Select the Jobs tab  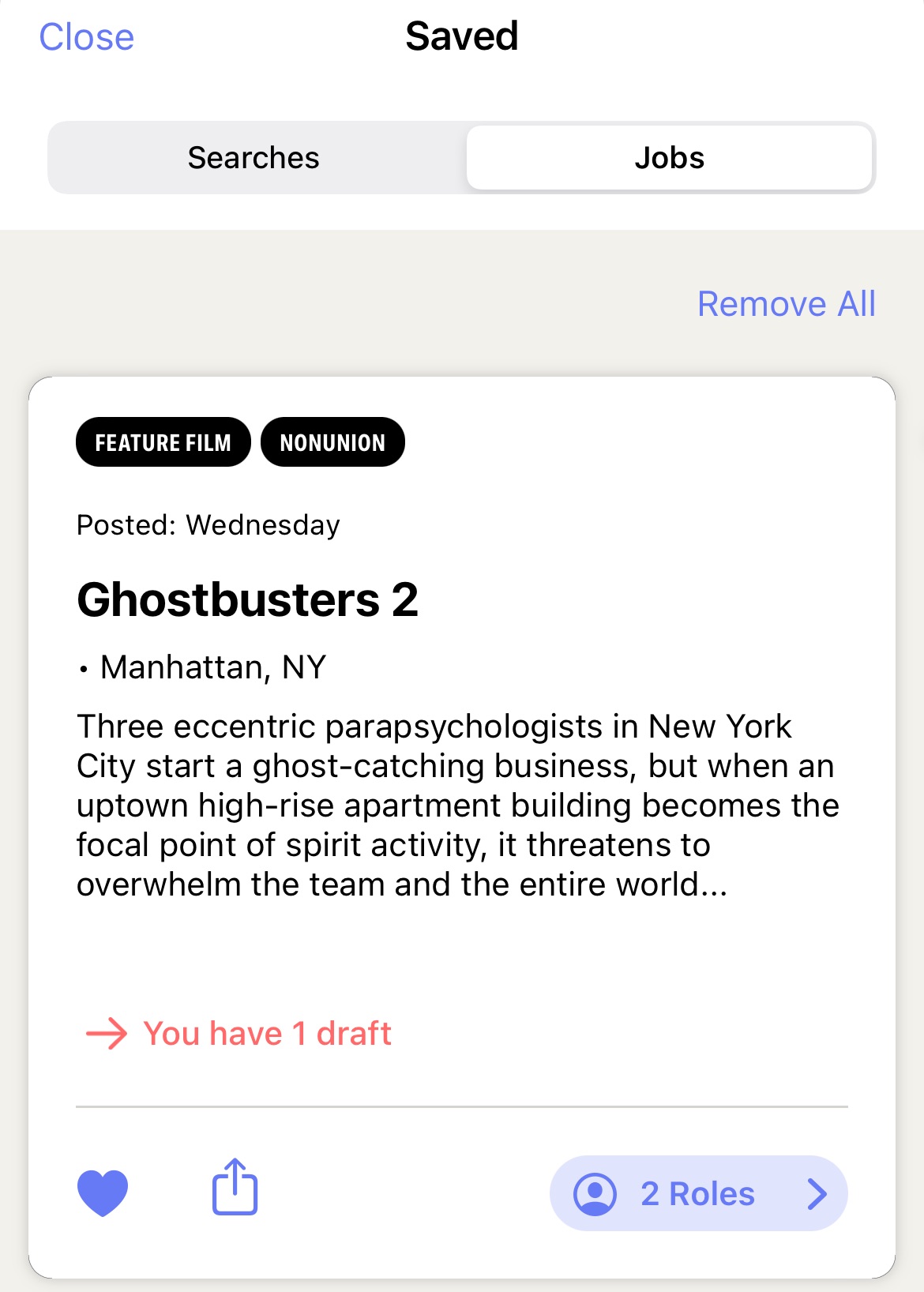coord(669,158)
